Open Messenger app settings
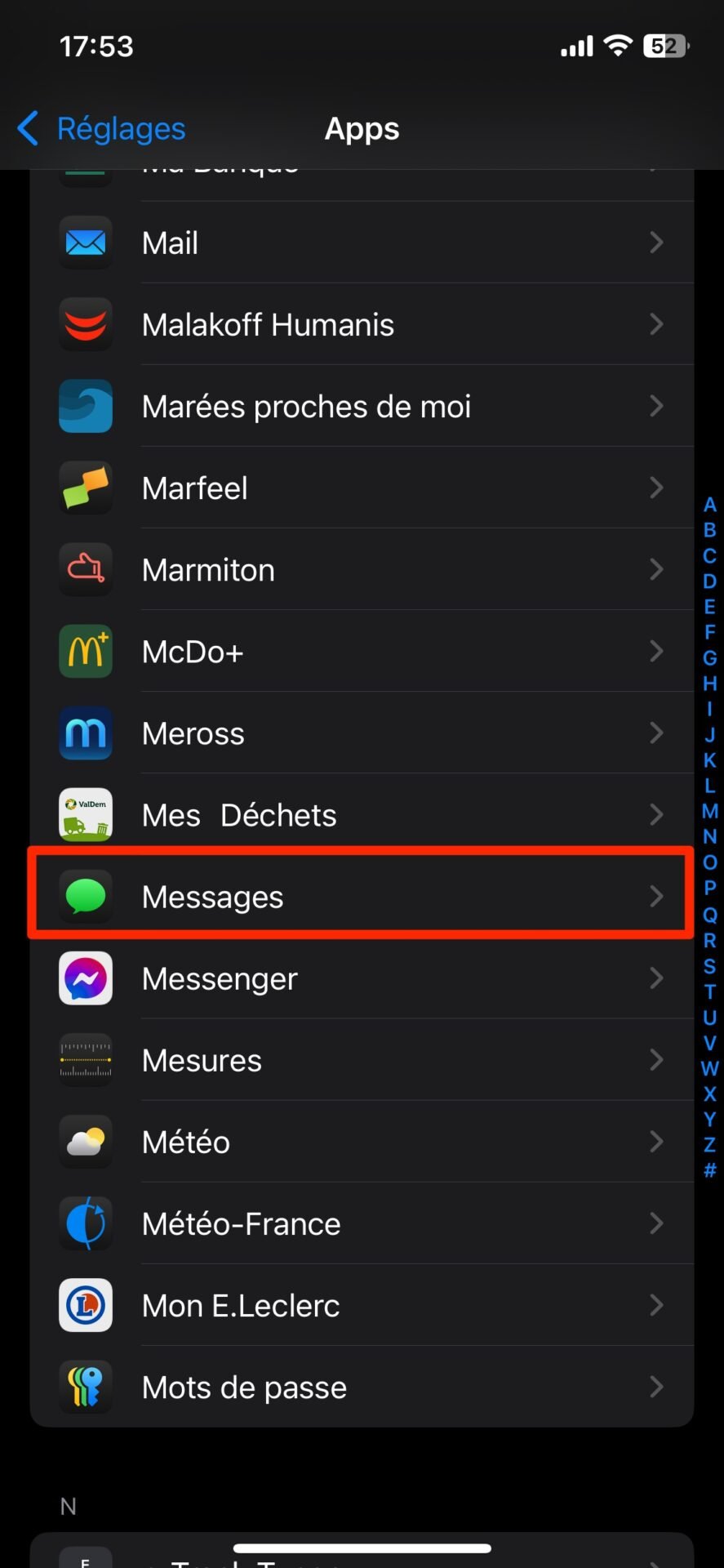Viewport: 724px width, 1568px height. point(362,978)
